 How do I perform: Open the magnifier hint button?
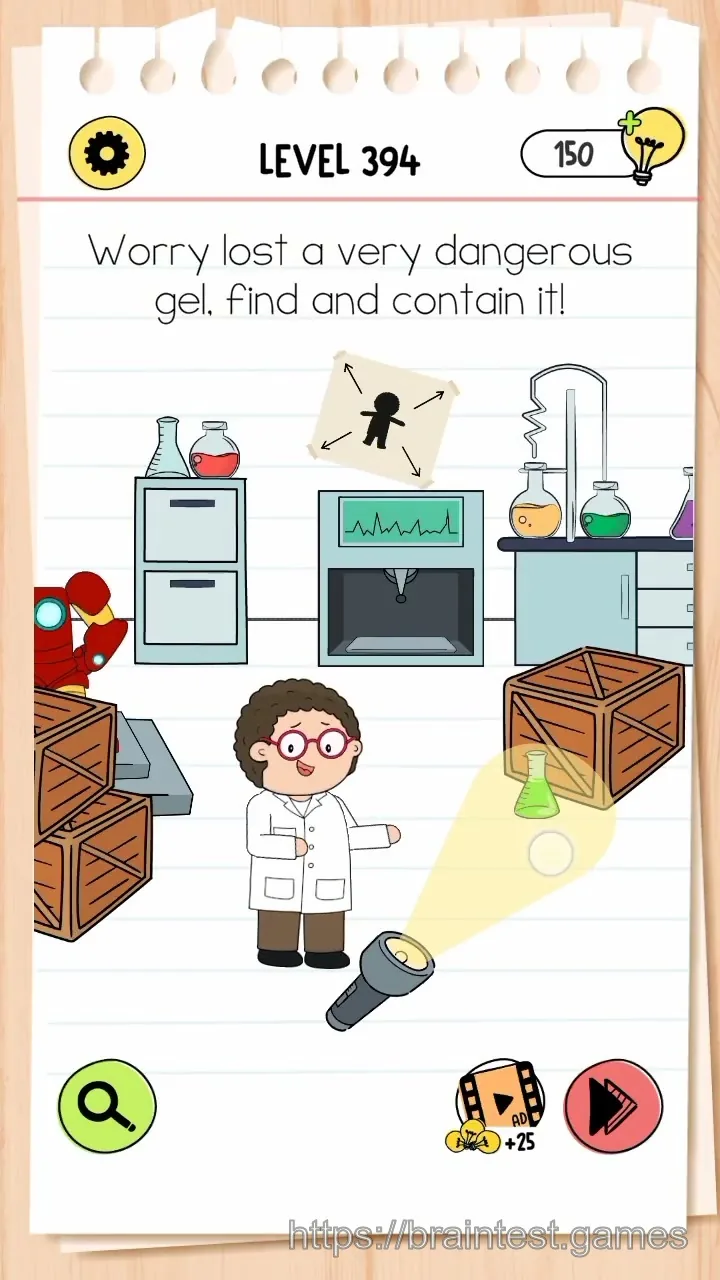click(107, 1106)
